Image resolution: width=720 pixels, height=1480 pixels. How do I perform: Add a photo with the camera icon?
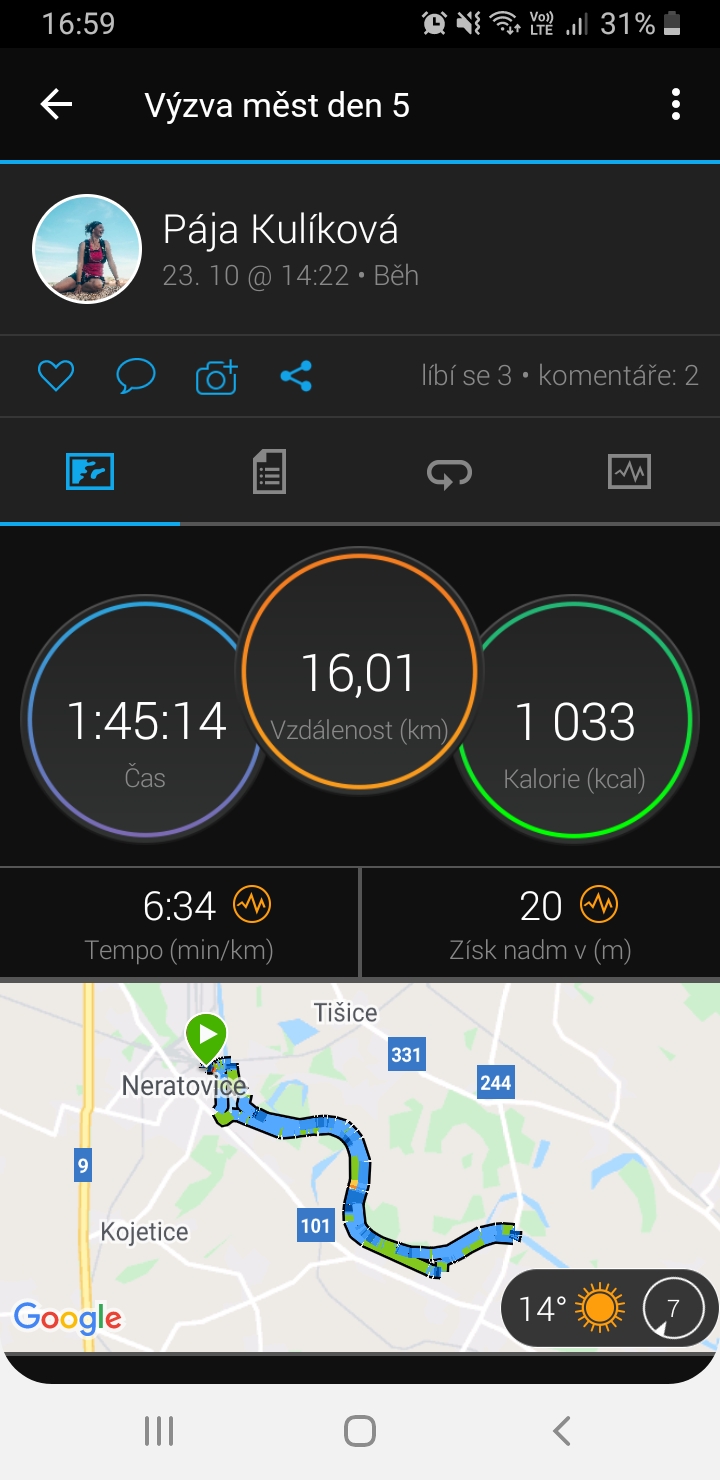click(x=217, y=376)
